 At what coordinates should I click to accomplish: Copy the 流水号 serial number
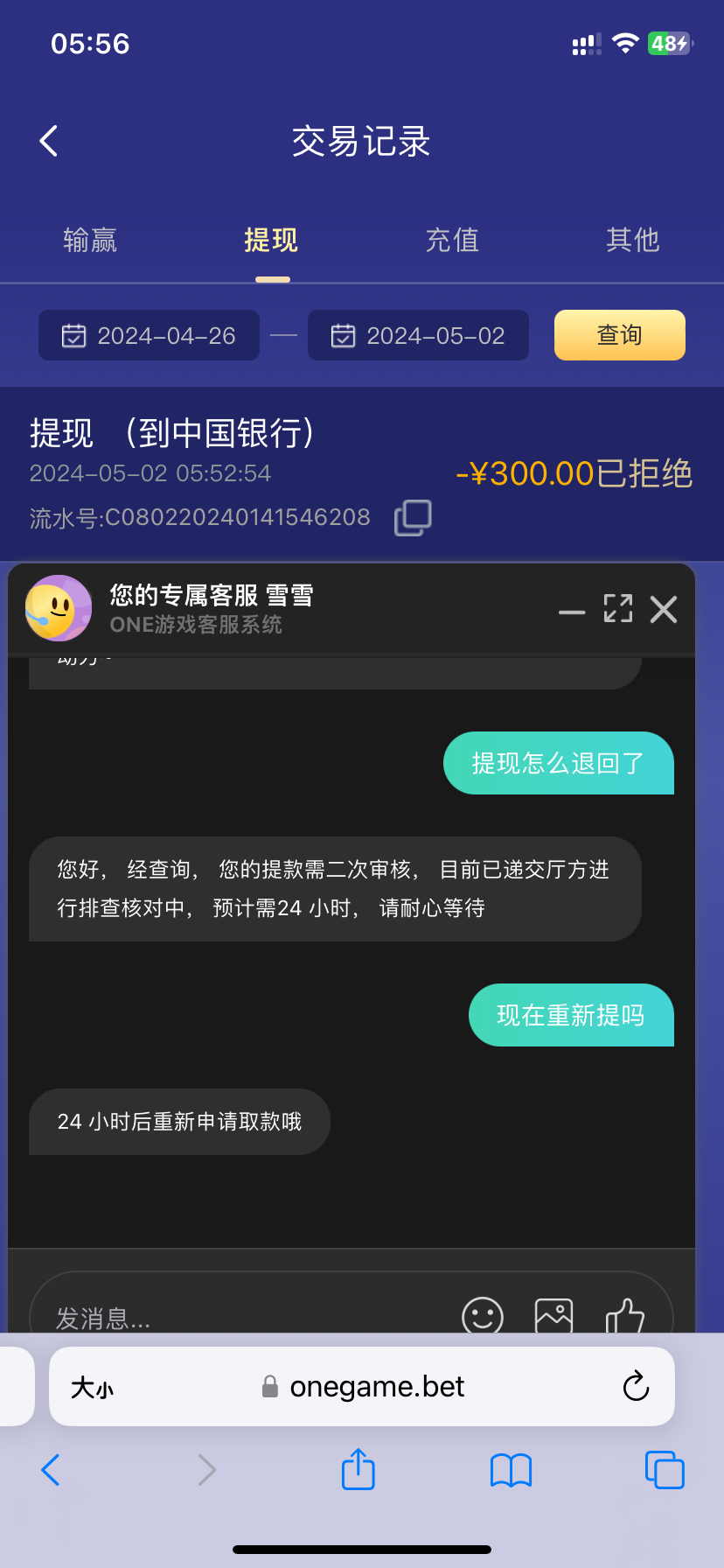pos(413,518)
